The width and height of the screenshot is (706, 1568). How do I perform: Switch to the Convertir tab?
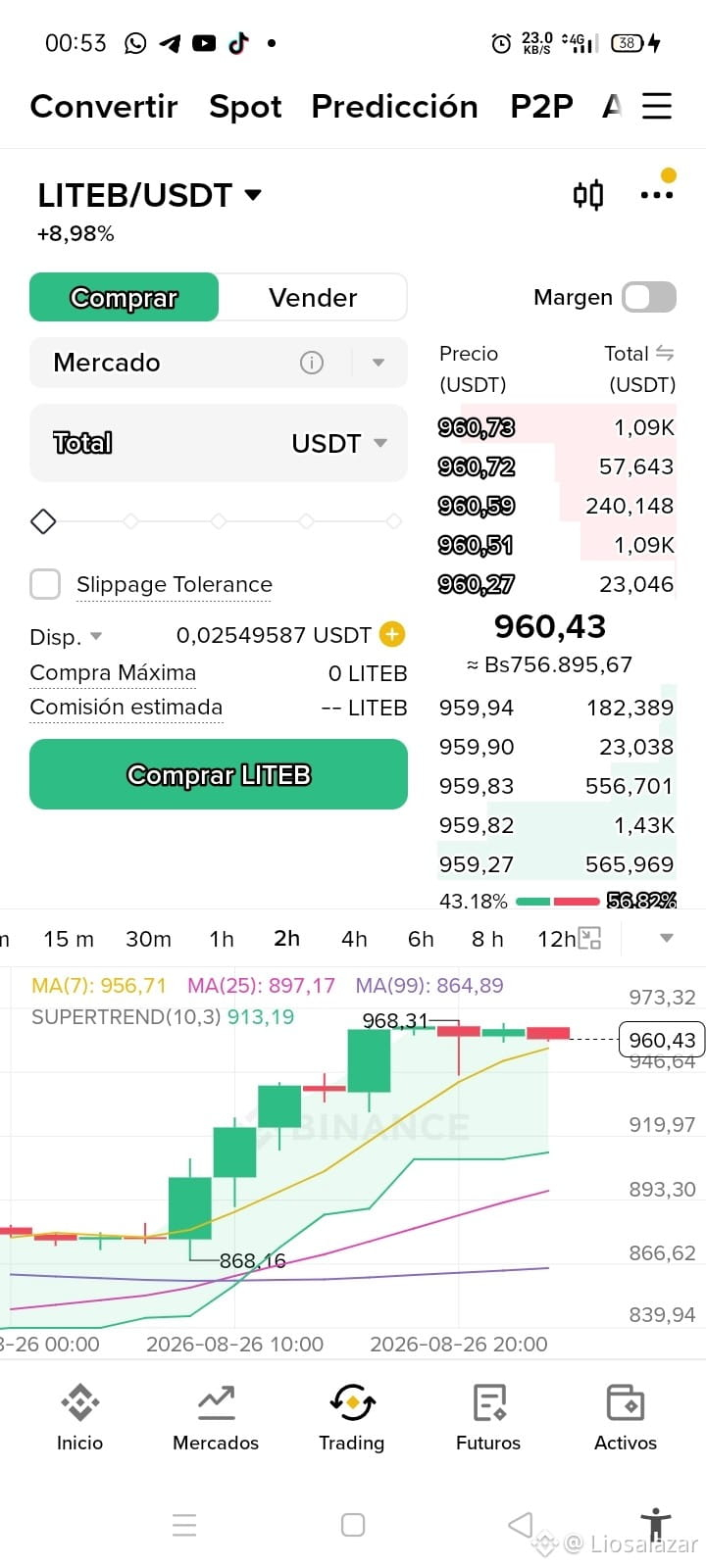(104, 106)
